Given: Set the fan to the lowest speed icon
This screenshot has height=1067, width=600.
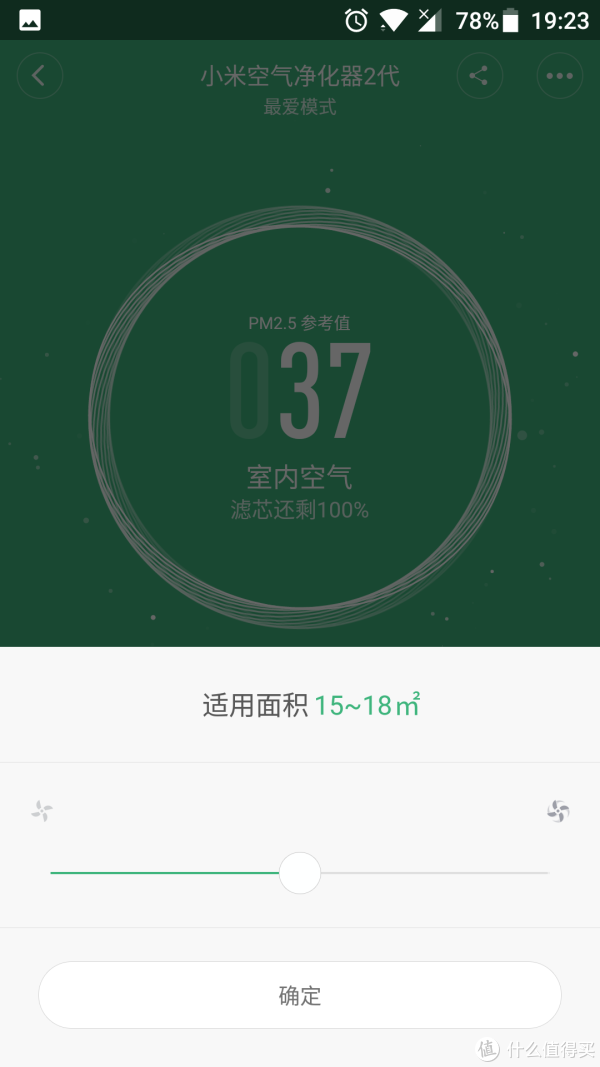Looking at the screenshot, I should tap(42, 810).
